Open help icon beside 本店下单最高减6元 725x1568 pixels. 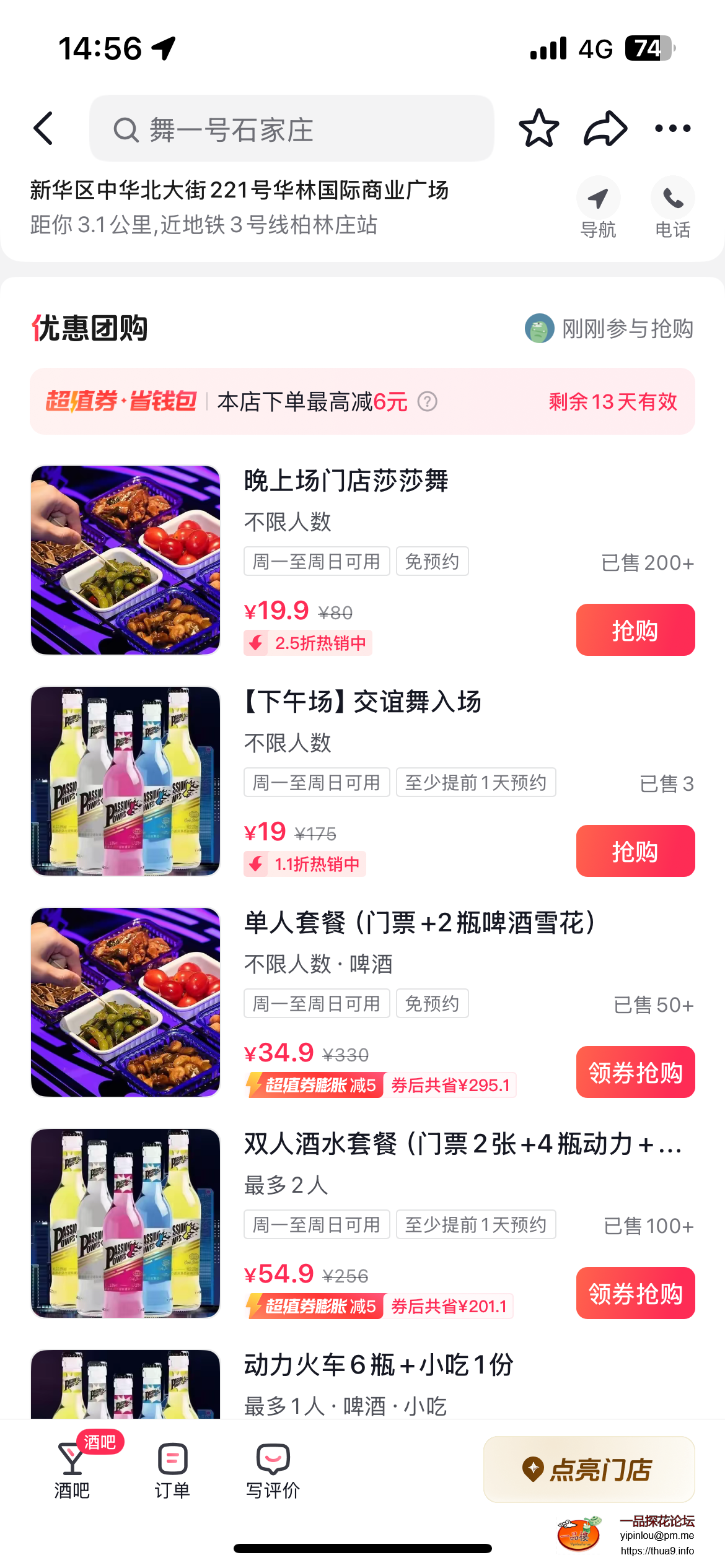tap(428, 402)
